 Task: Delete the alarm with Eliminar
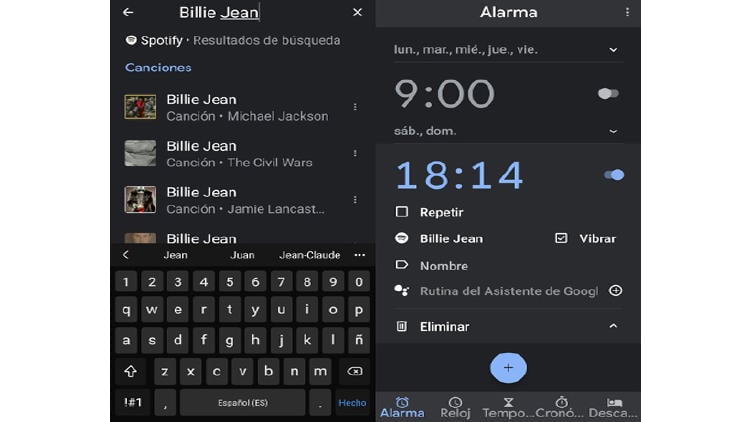[x=444, y=326]
